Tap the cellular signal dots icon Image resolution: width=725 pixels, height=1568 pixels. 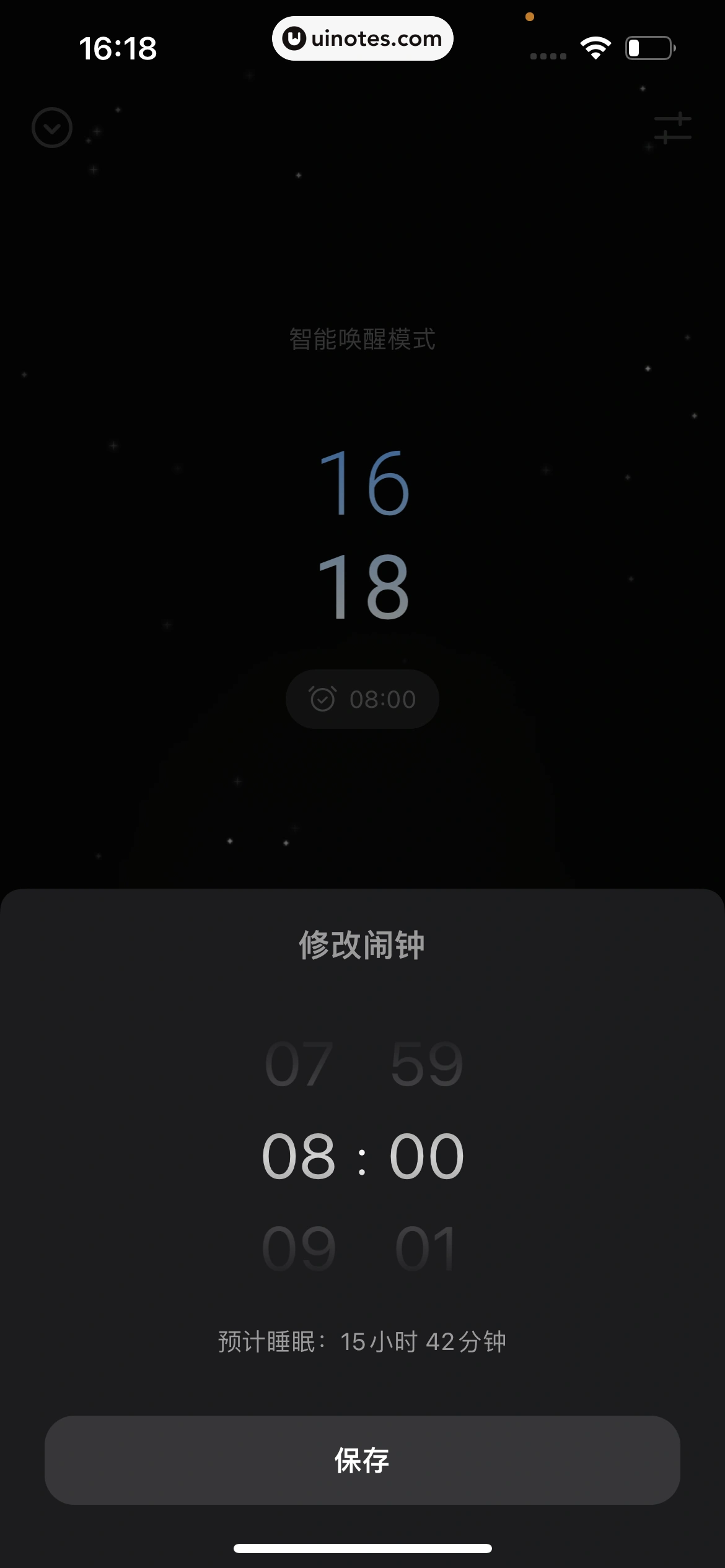pyautogui.click(x=549, y=55)
